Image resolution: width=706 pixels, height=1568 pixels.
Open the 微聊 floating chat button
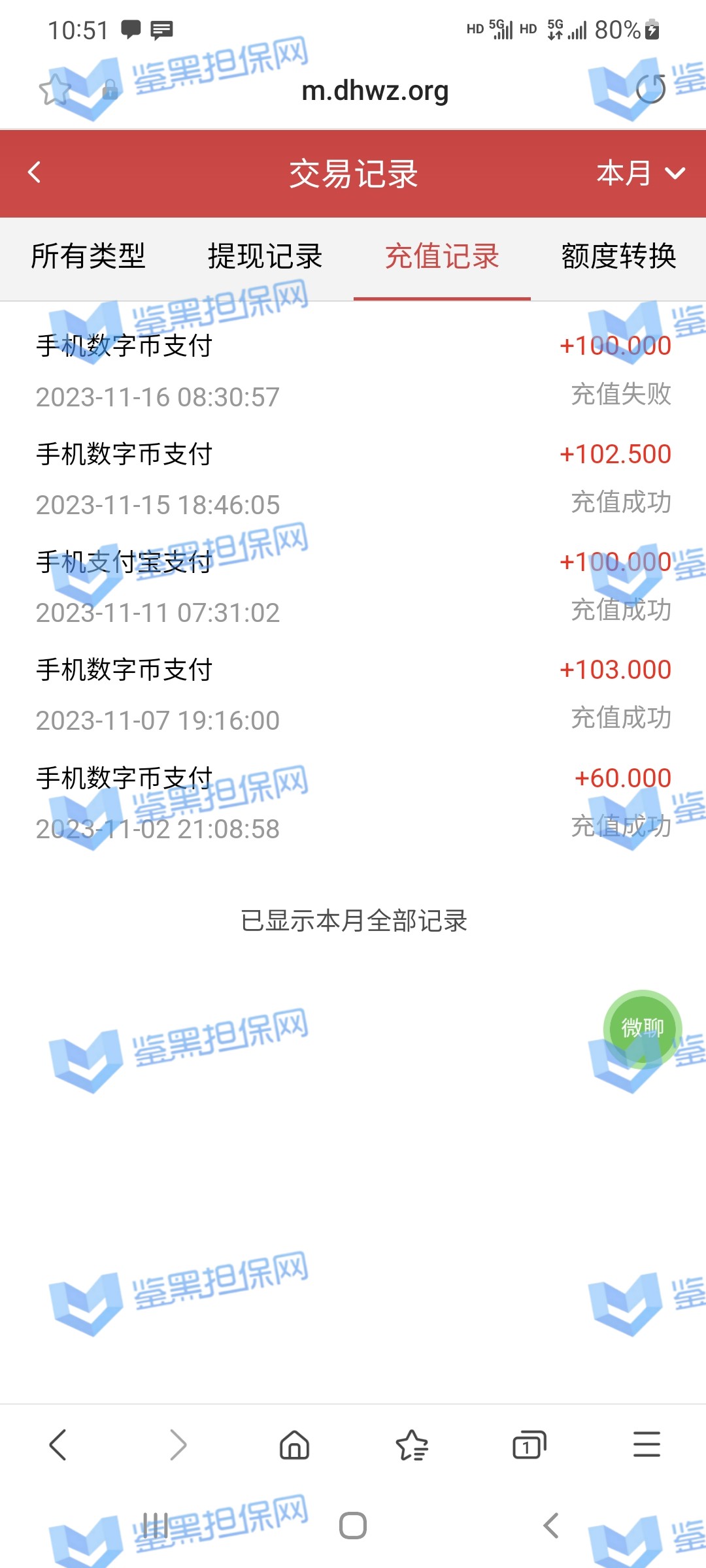coord(642,1028)
